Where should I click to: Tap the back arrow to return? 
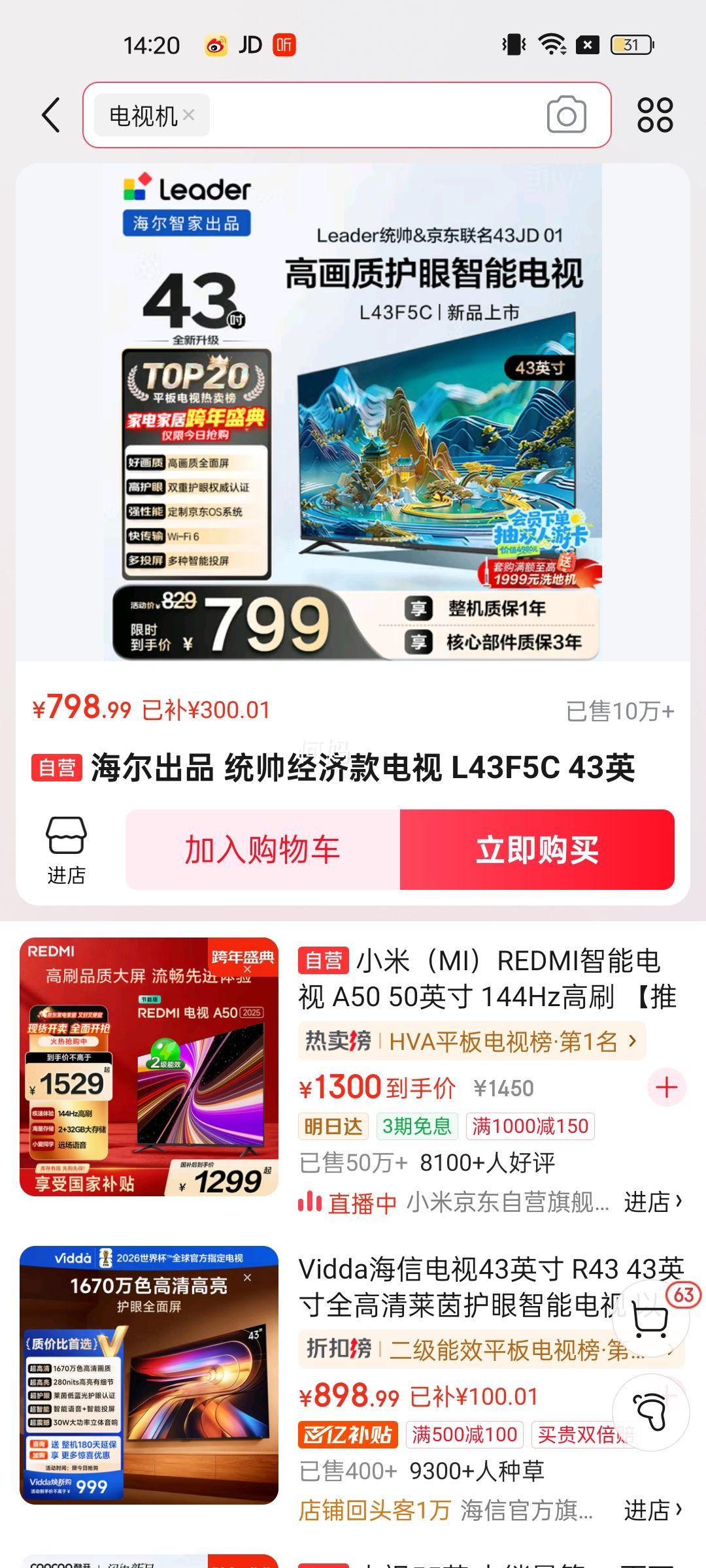coord(50,114)
